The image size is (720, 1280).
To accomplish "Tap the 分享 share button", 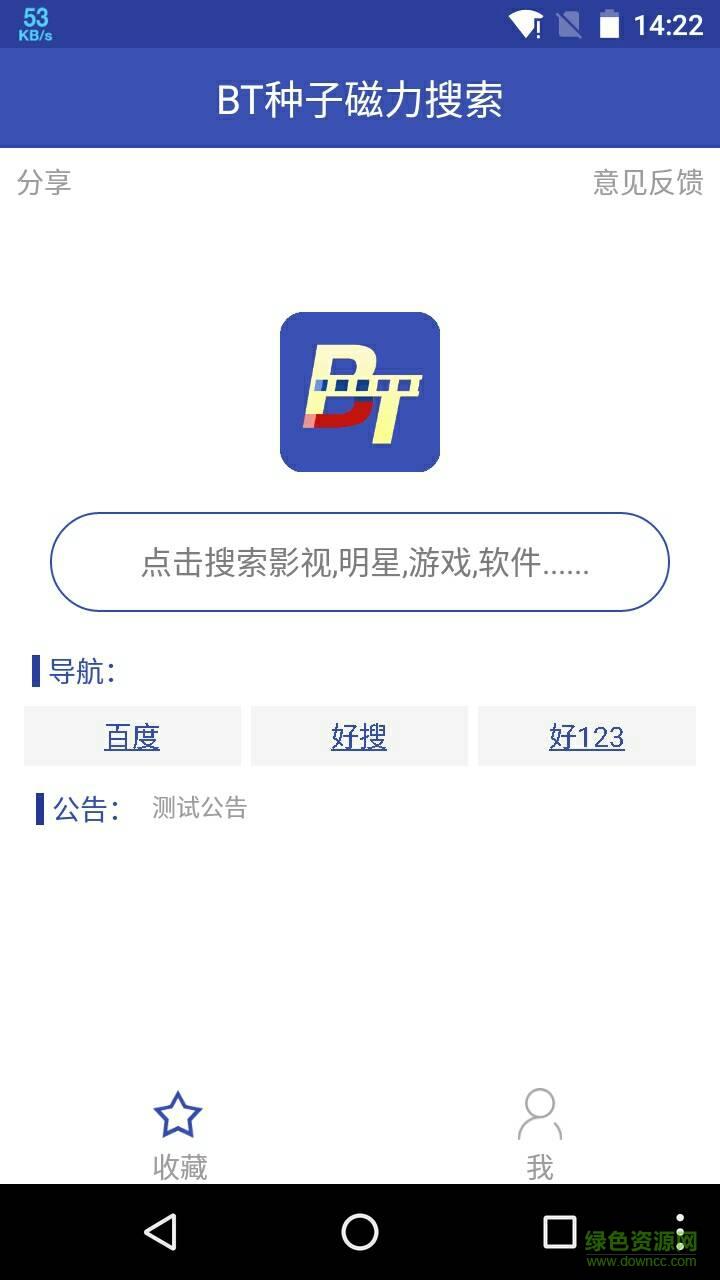I will tap(44, 182).
